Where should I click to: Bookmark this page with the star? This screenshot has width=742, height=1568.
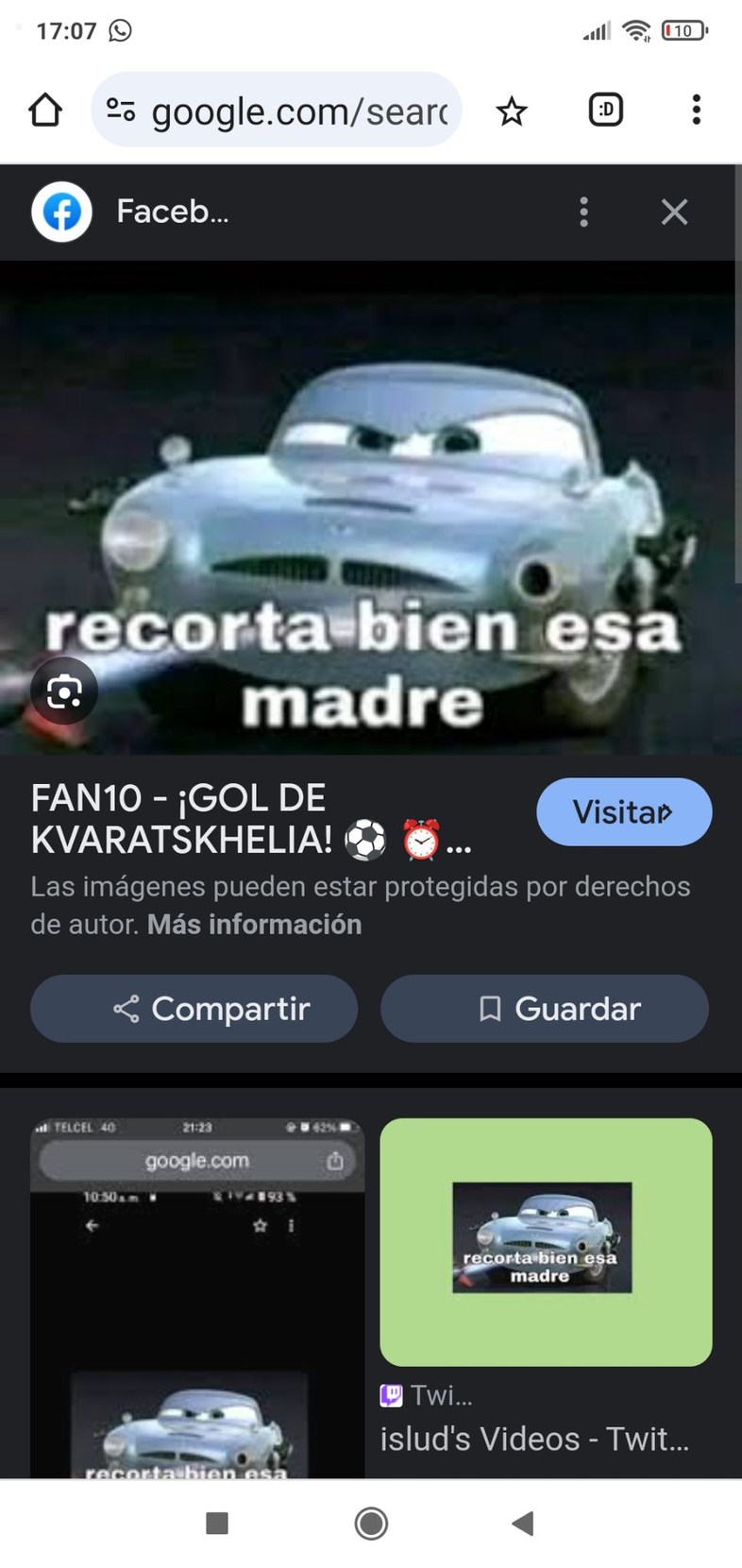click(x=512, y=111)
